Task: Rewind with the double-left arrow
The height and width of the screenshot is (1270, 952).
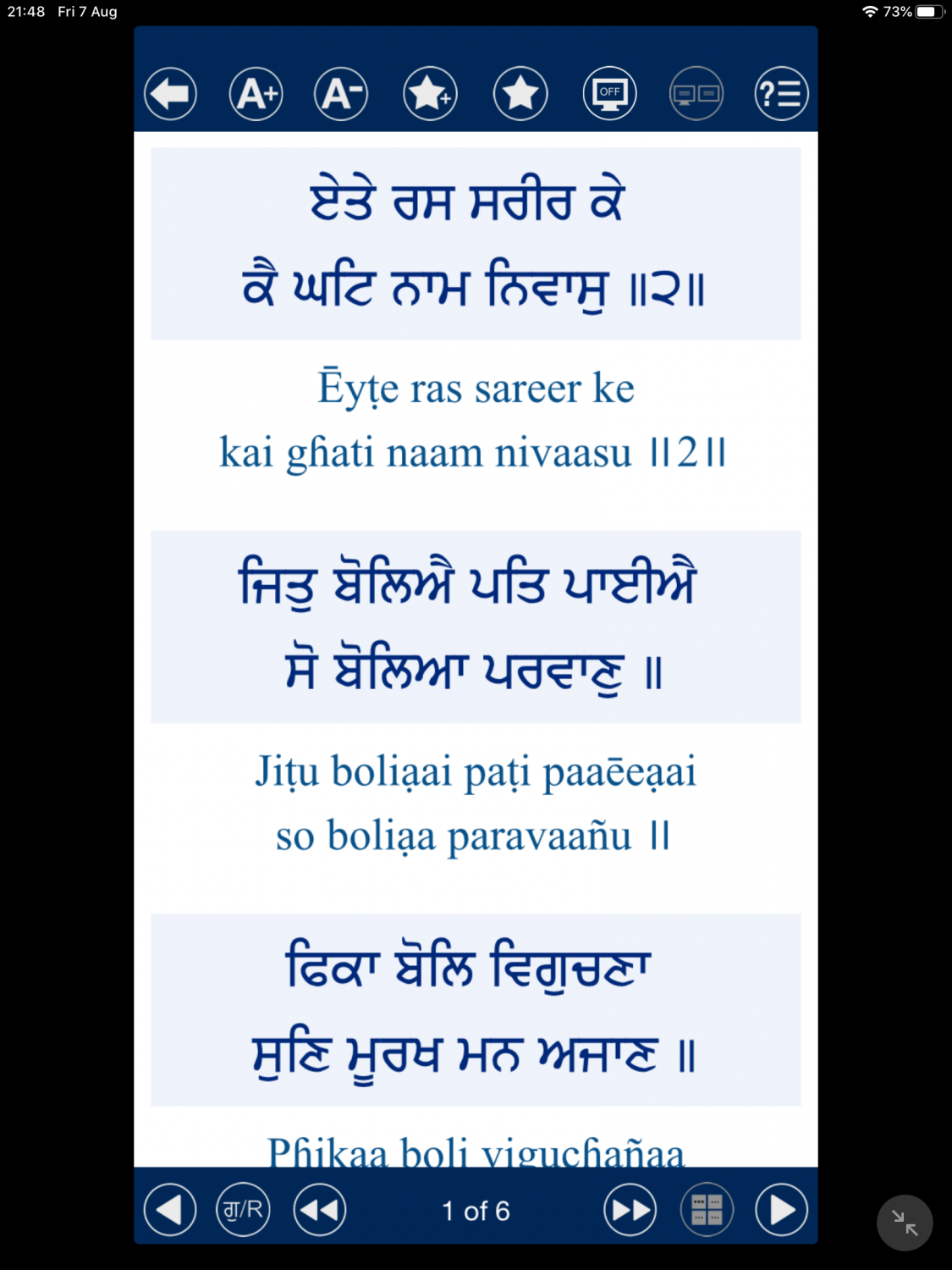Action: [x=320, y=1210]
